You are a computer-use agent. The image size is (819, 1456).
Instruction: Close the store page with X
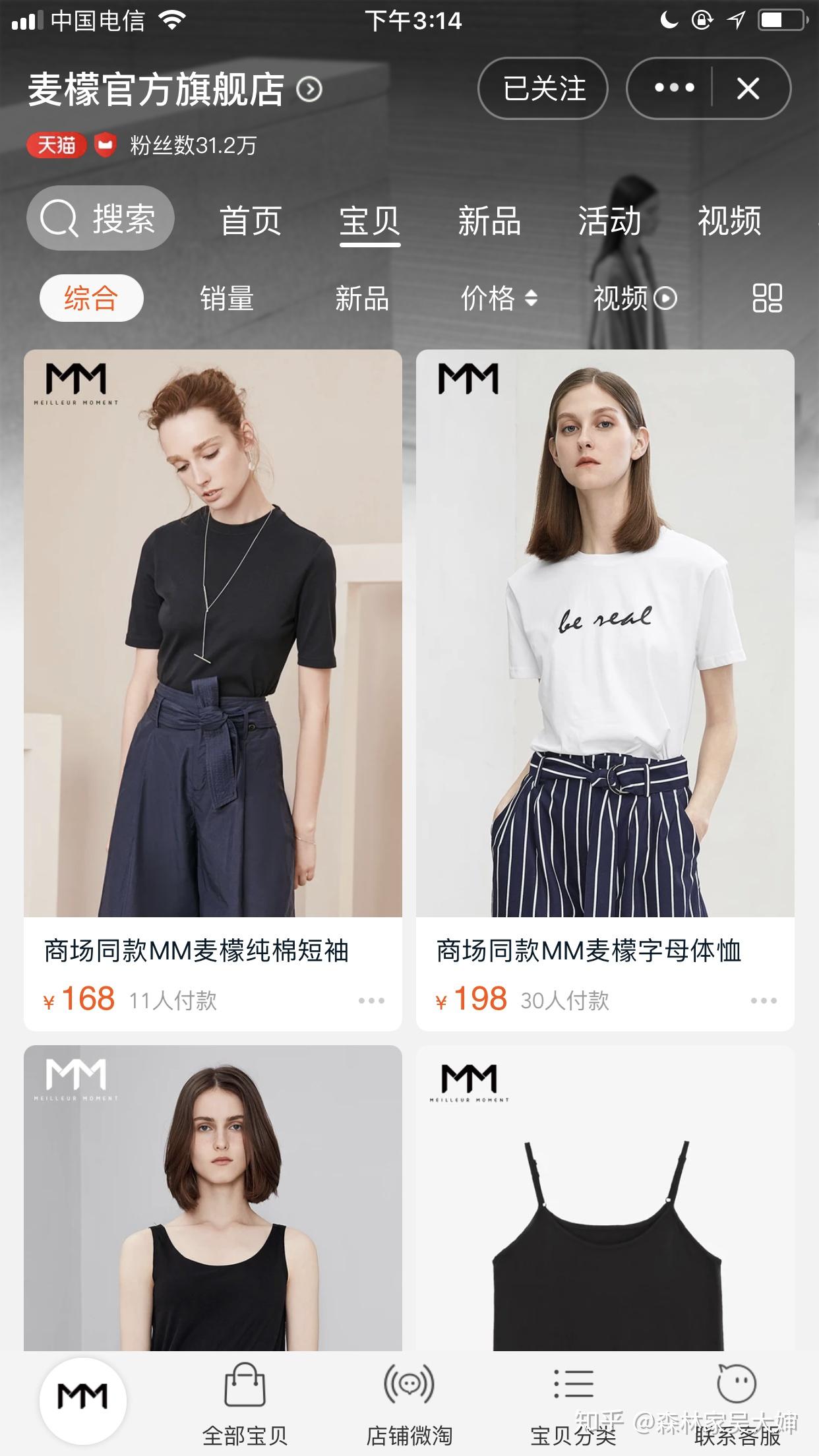pos(748,88)
